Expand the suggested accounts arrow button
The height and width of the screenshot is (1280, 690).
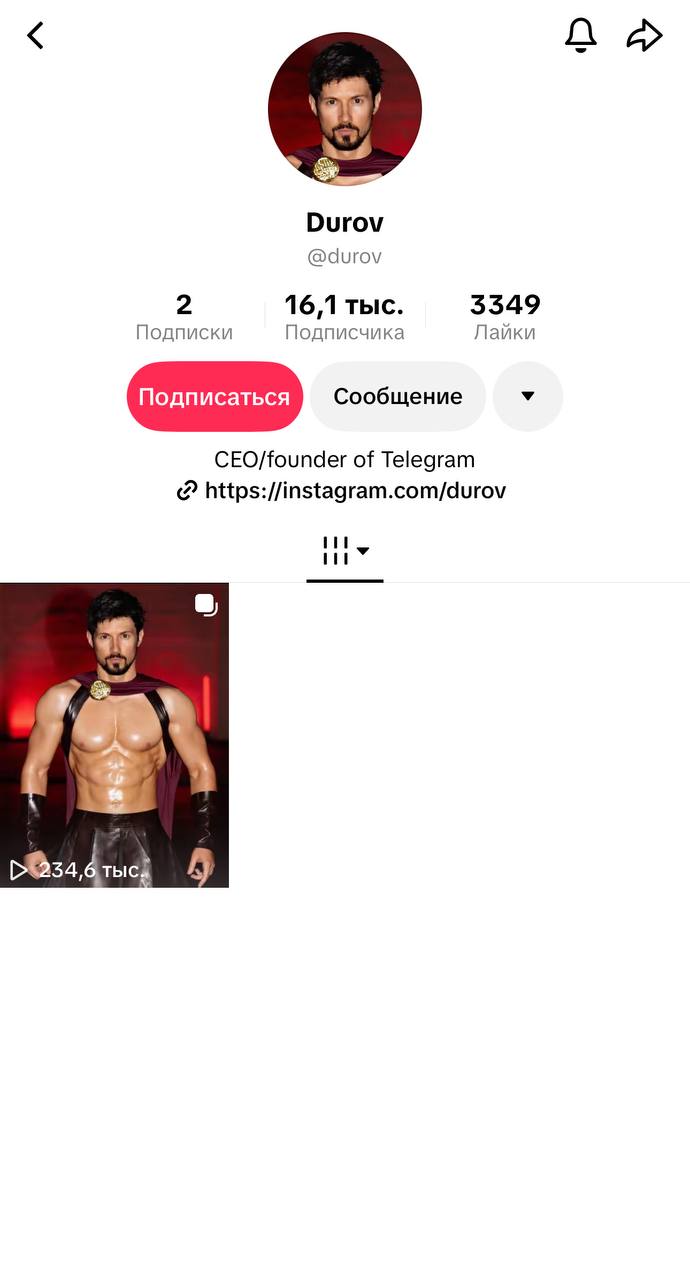tap(528, 396)
